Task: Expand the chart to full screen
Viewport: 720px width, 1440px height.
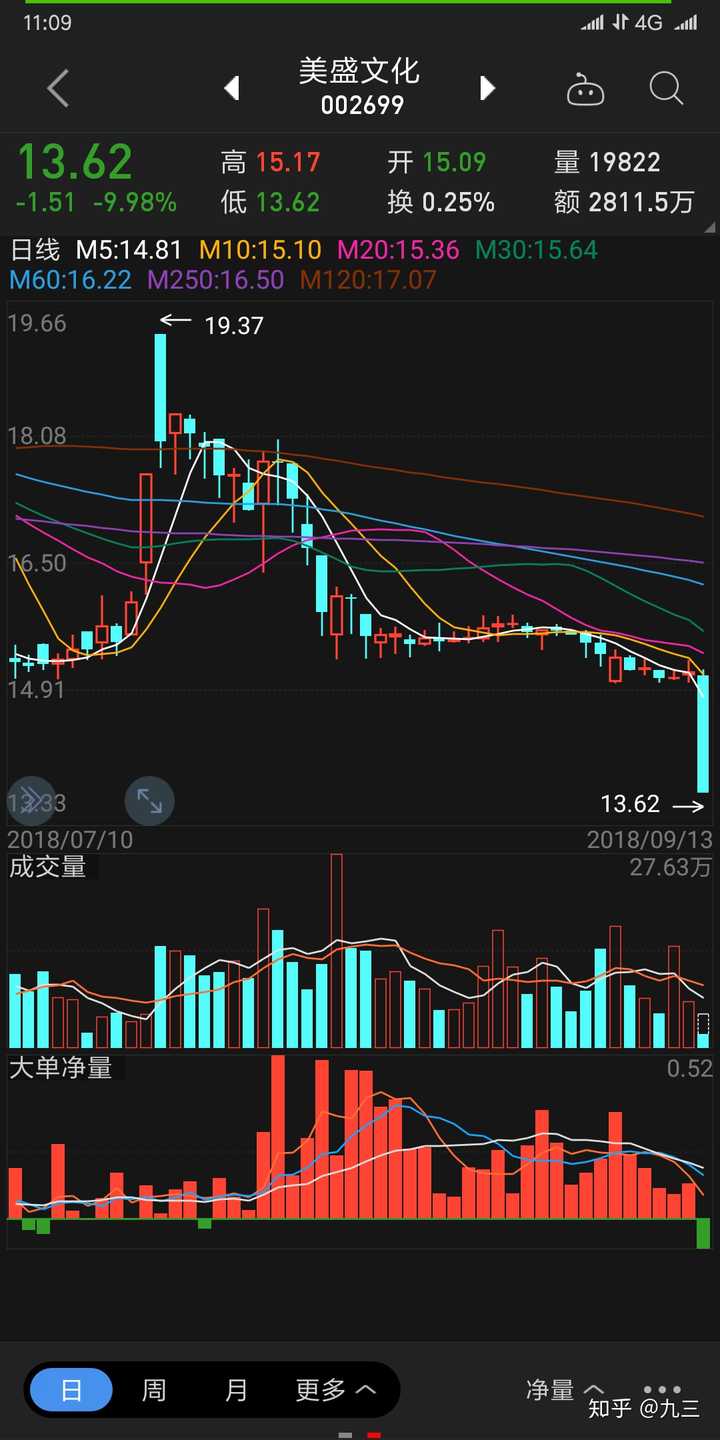Action: coord(149,801)
